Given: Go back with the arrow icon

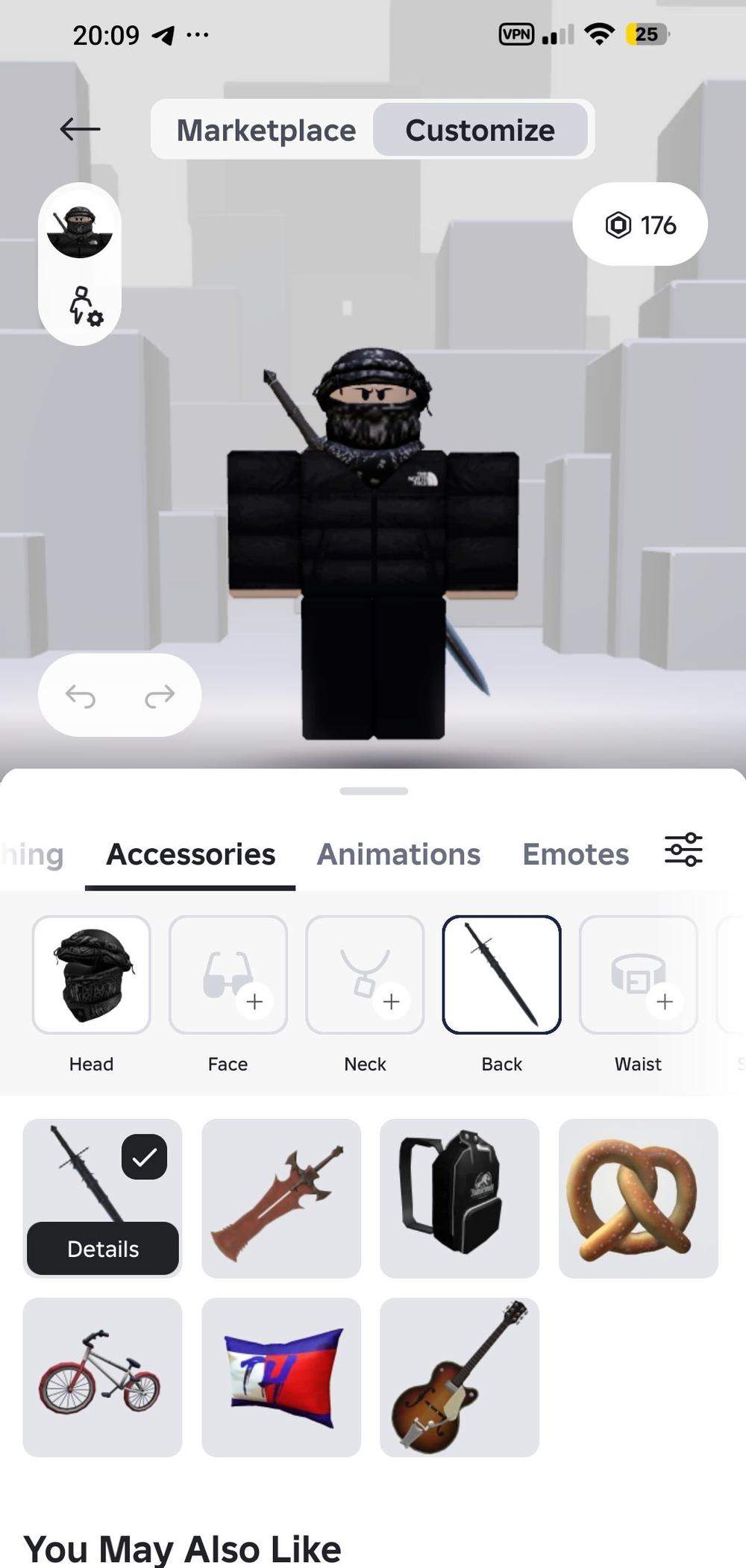Looking at the screenshot, I should [80, 129].
